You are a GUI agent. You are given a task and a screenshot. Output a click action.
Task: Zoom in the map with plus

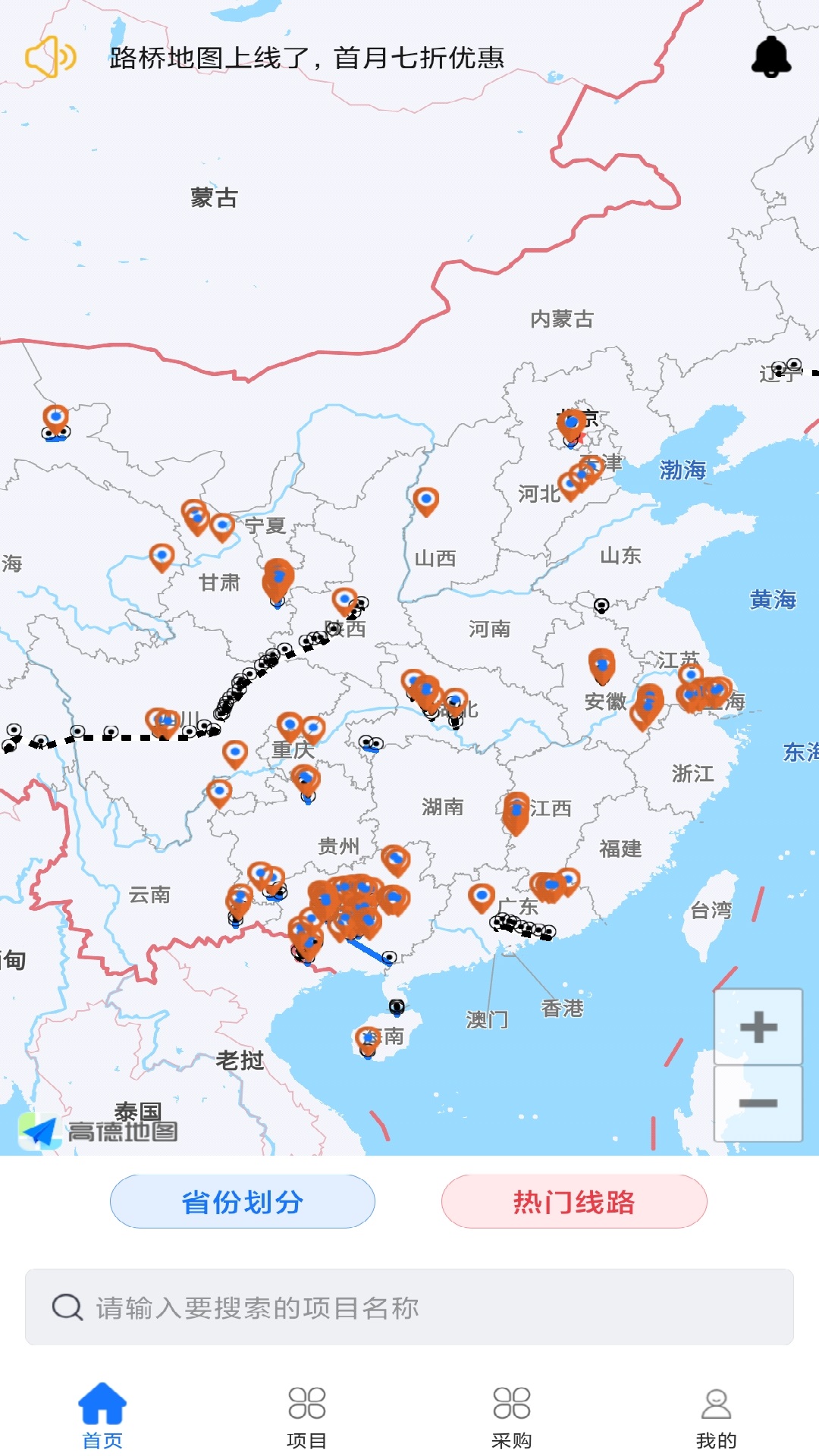[x=758, y=1028]
